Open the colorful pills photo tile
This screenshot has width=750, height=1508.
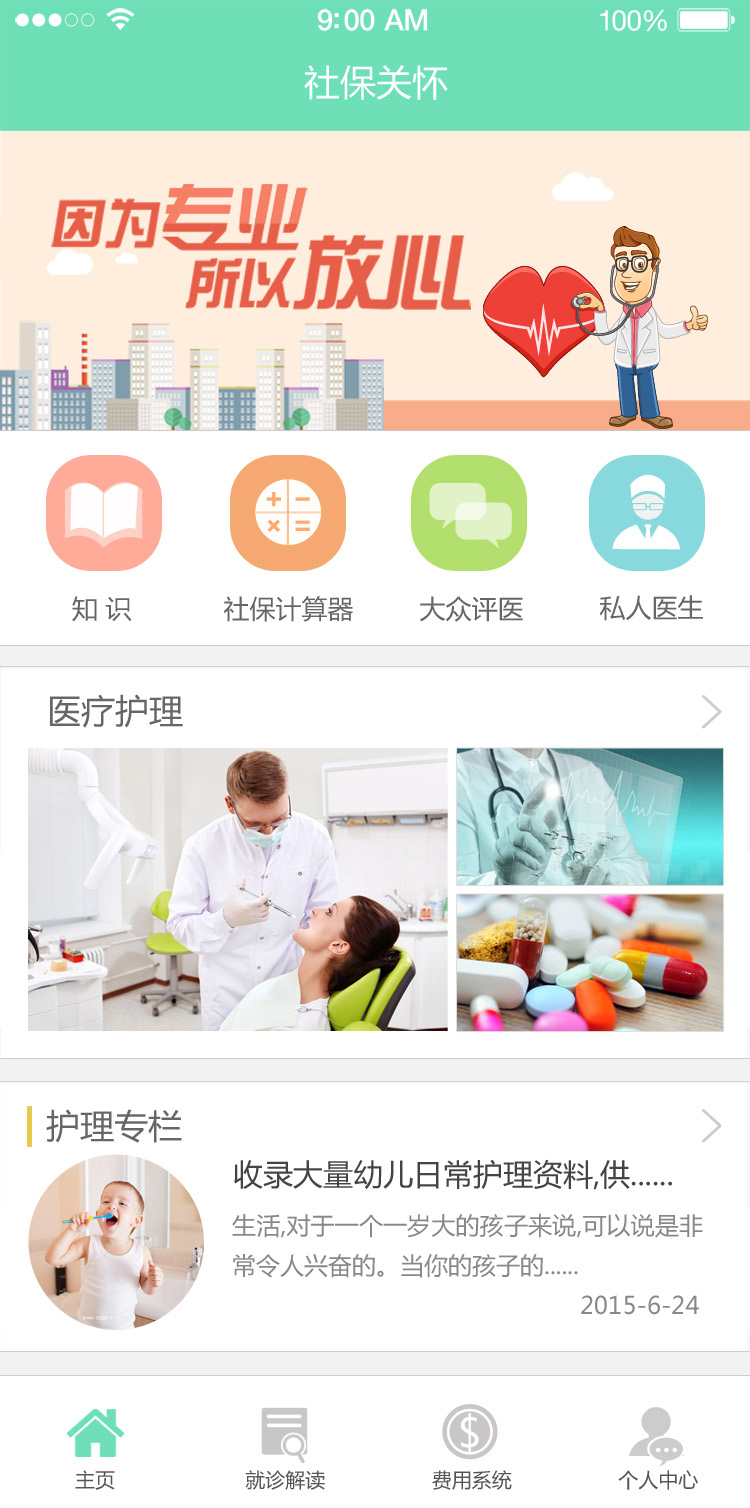[590, 962]
